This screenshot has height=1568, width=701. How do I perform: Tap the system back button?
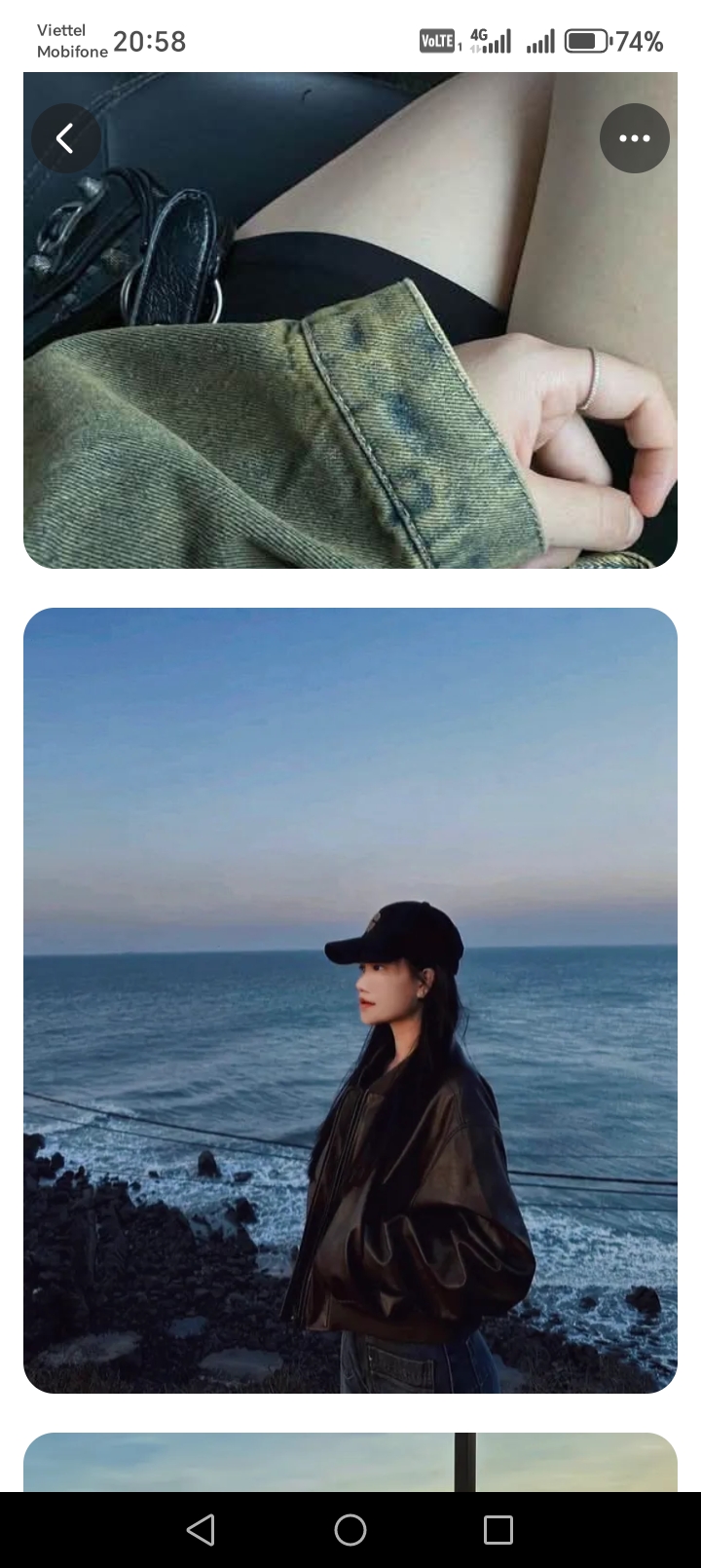[201, 1530]
